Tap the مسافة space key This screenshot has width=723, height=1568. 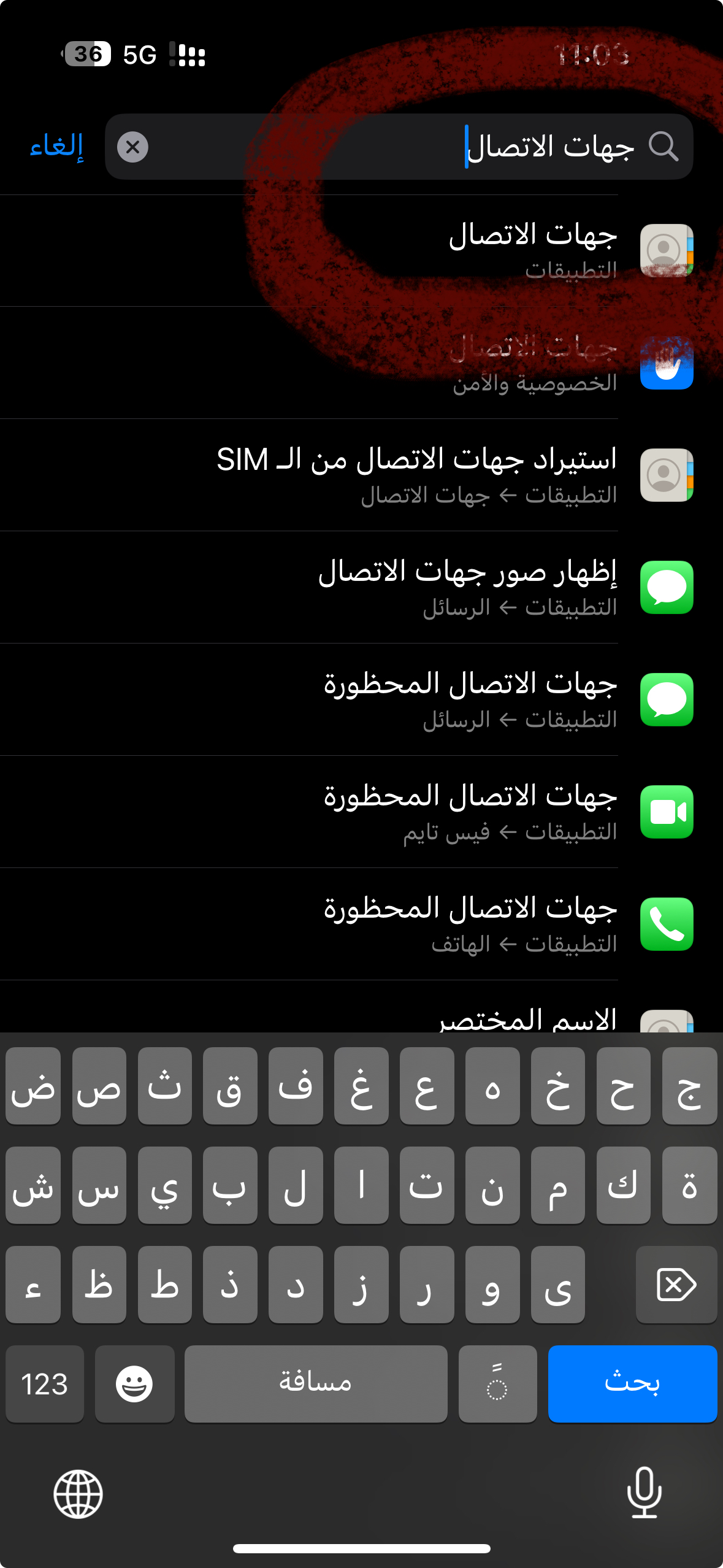pyautogui.click(x=315, y=1384)
